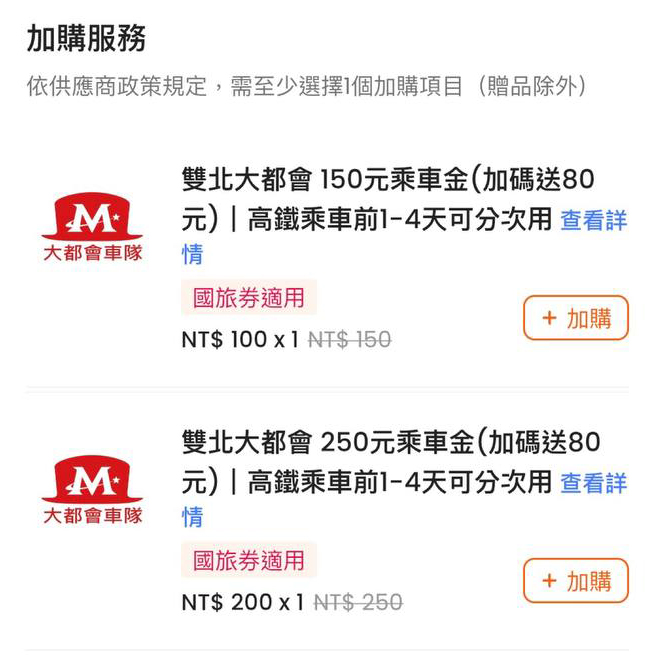Open 查看詳情 link for 150元乘車金
The width and height of the screenshot is (653, 656).
593,220
